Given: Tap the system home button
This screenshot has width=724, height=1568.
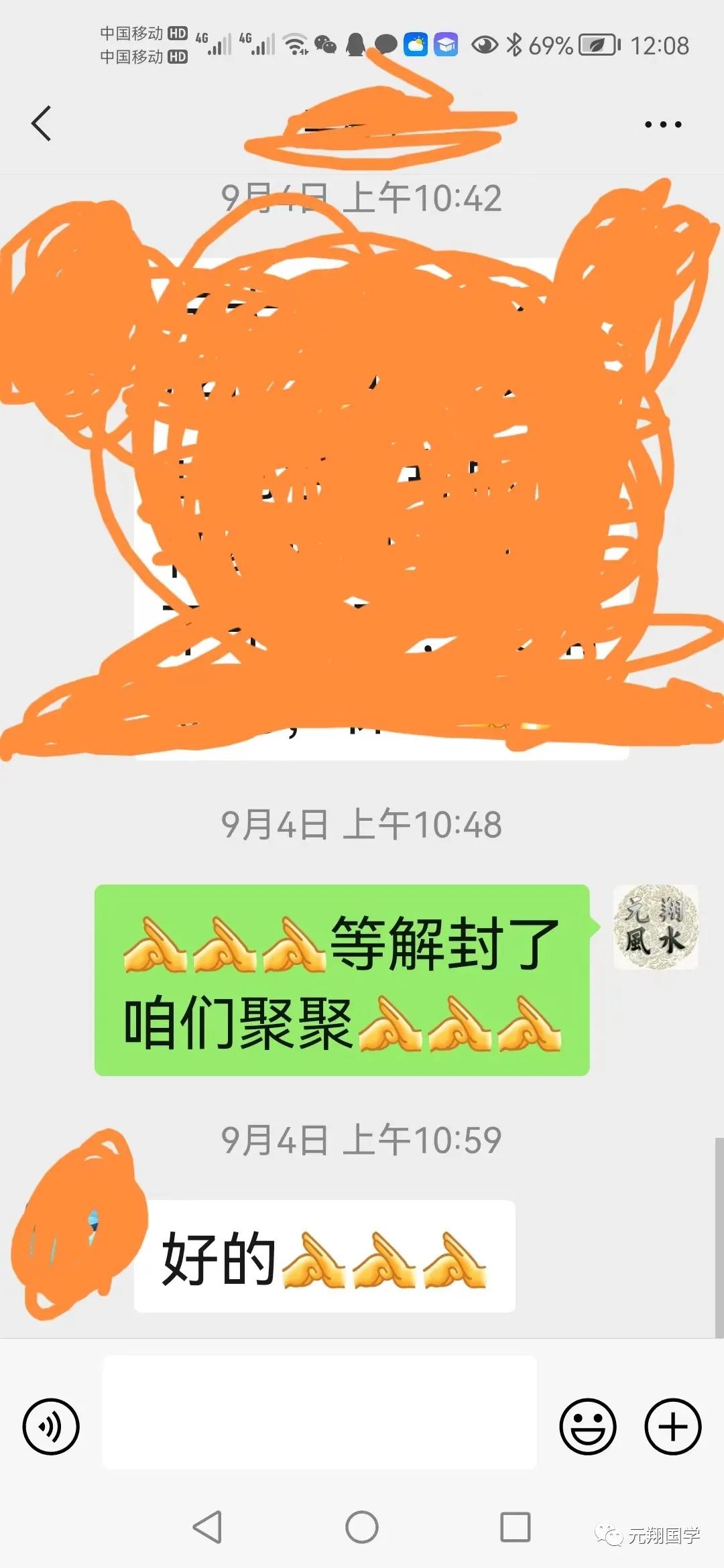Looking at the screenshot, I should click(x=362, y=1528).
